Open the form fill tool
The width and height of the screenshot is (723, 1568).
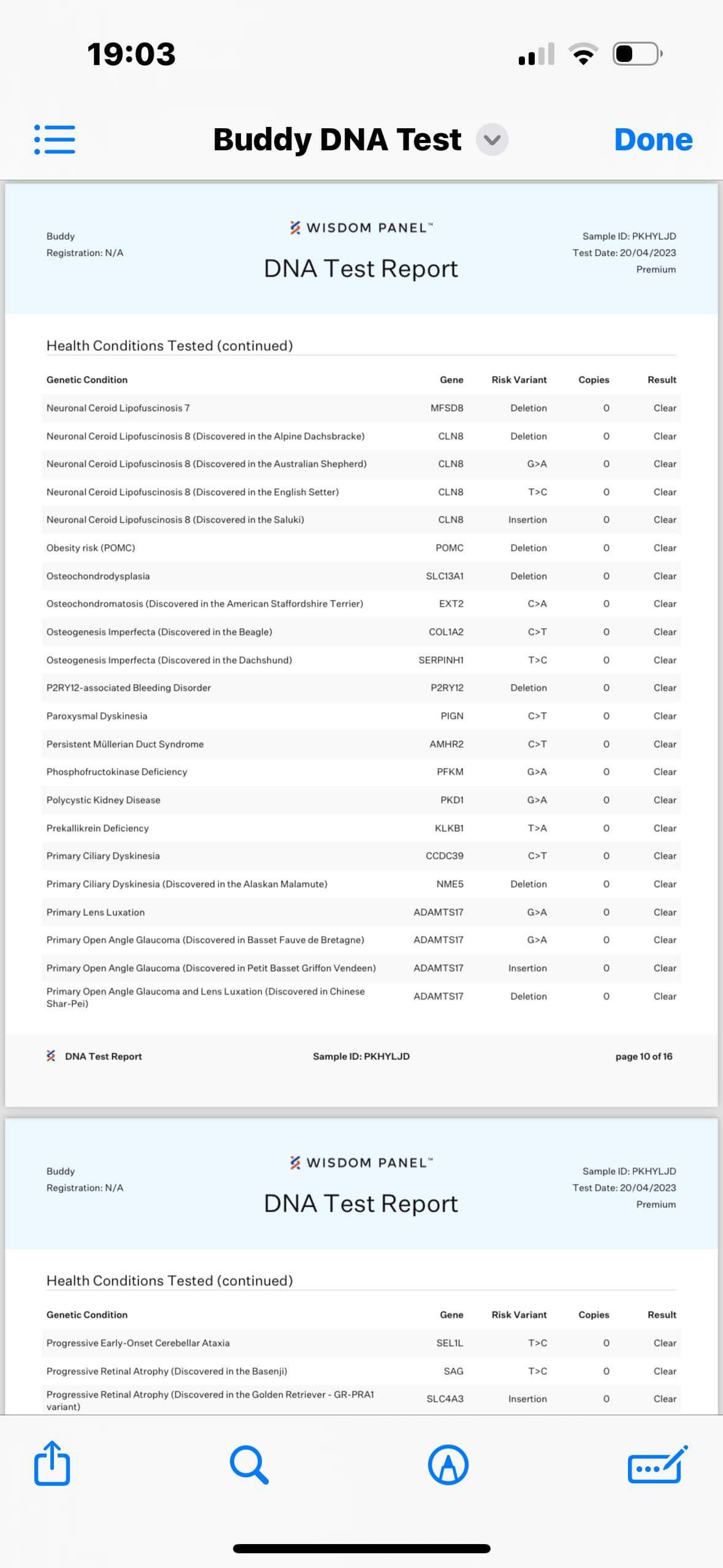click(657, 1464)
